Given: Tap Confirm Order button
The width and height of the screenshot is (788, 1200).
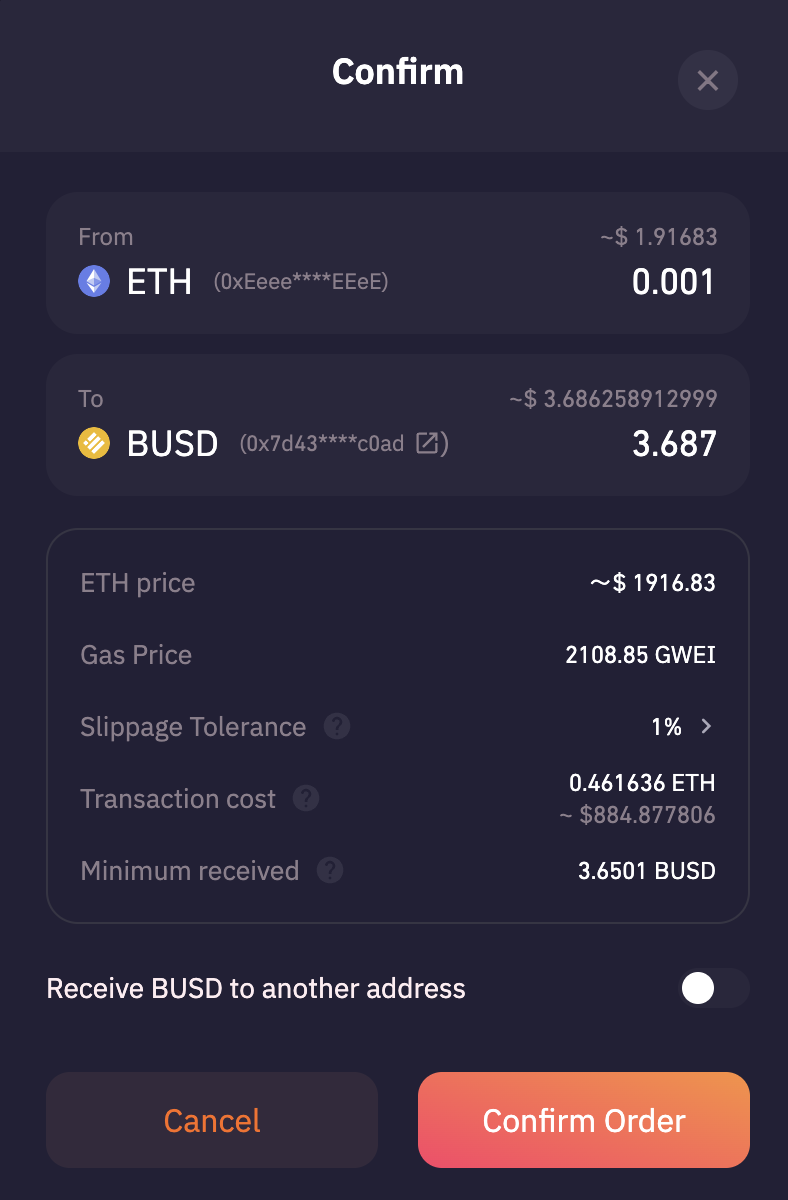Looking at the screenshot, I should 583,1120.
